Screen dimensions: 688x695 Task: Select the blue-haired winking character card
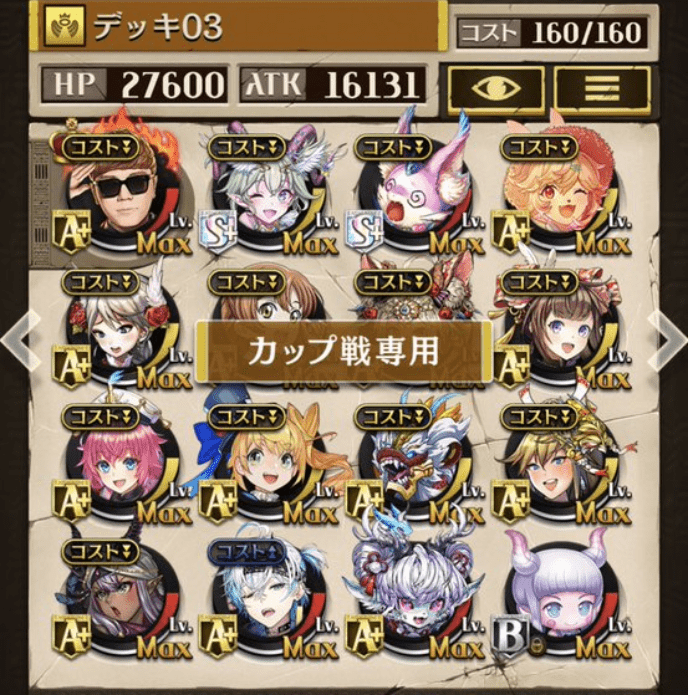(268, 605)
